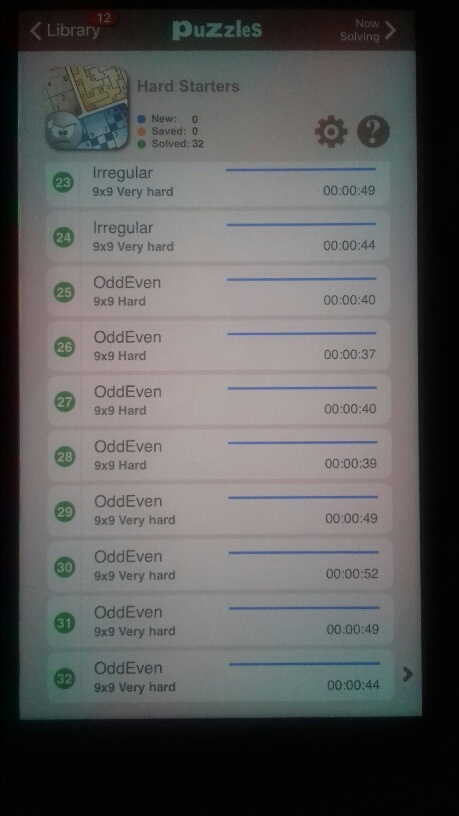The image size is (459, 816).
Task: Select puzzle 27 OddEven
Action: coord(219,401)
